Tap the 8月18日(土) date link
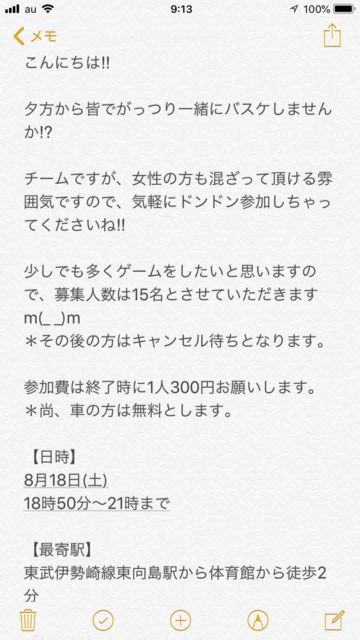 (66, 480)
